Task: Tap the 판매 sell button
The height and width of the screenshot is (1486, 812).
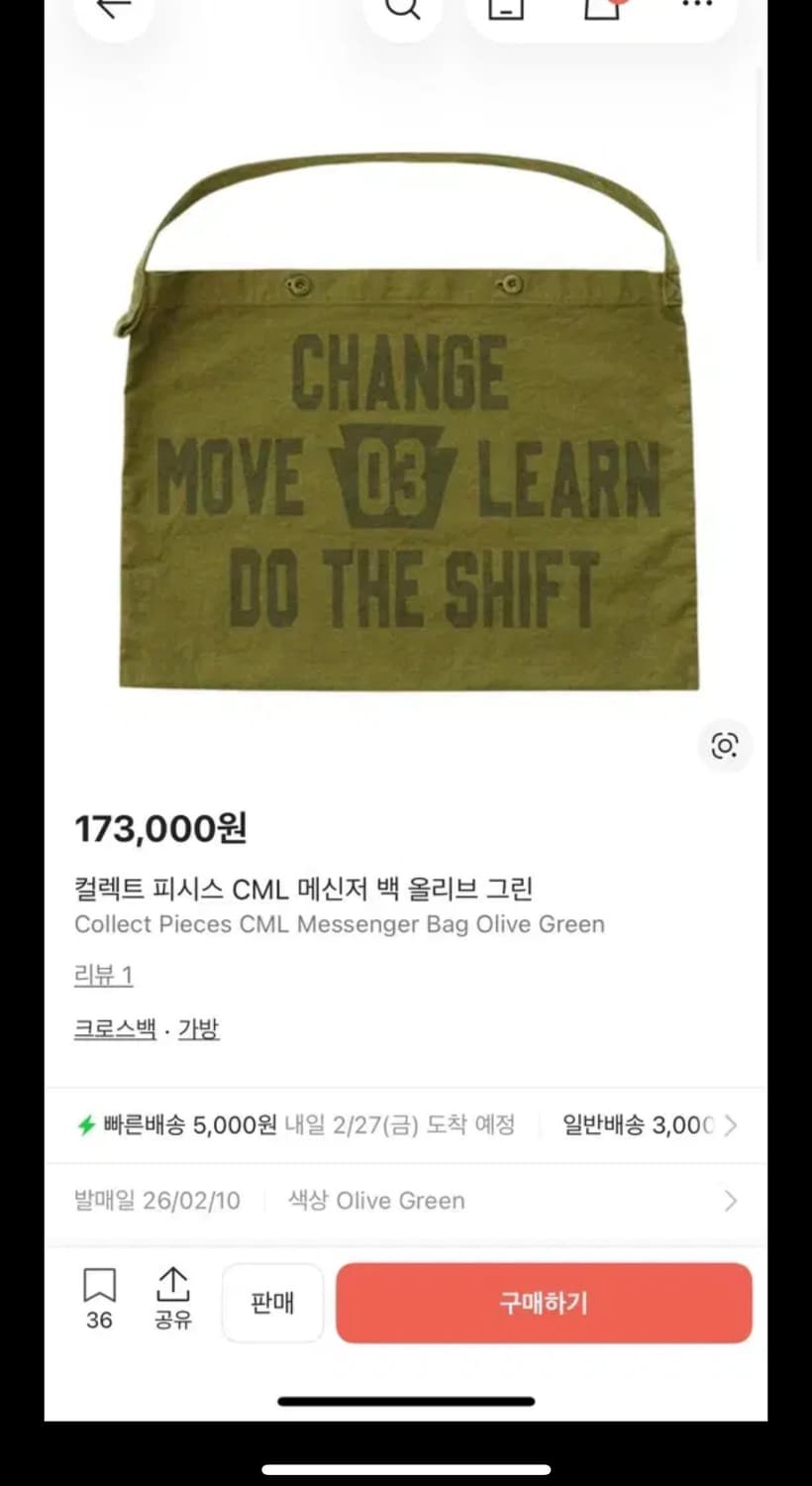Action: click(272, 1304)
